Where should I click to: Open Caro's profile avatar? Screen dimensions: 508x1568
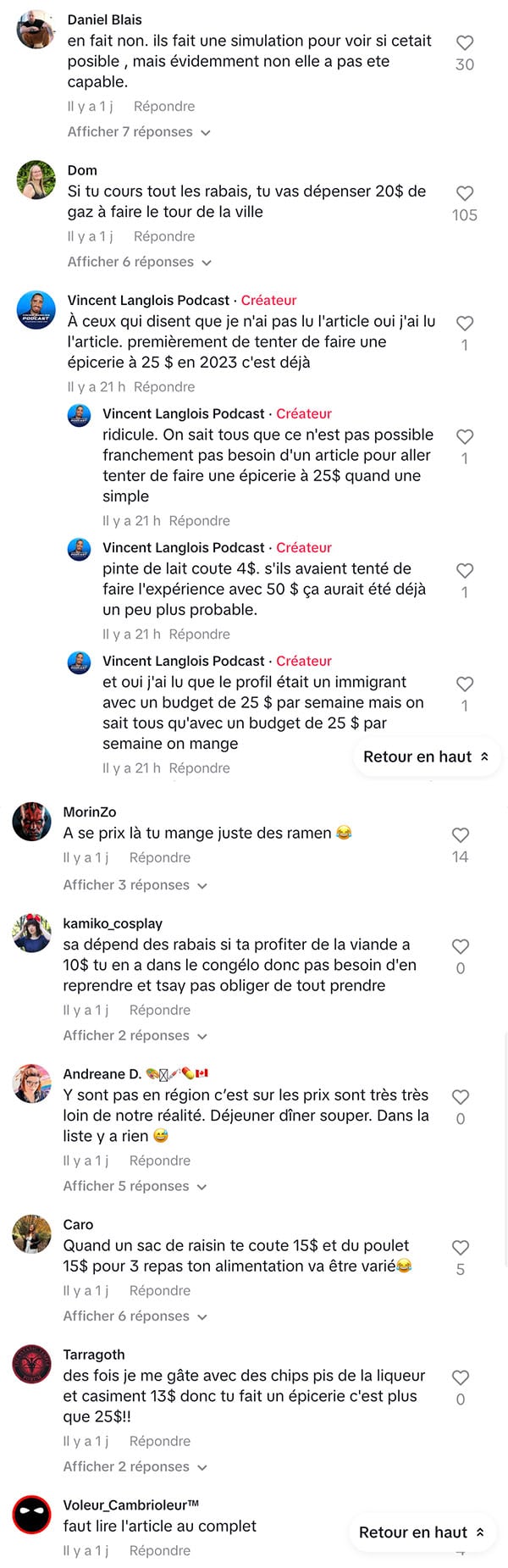pos(32,1234)
